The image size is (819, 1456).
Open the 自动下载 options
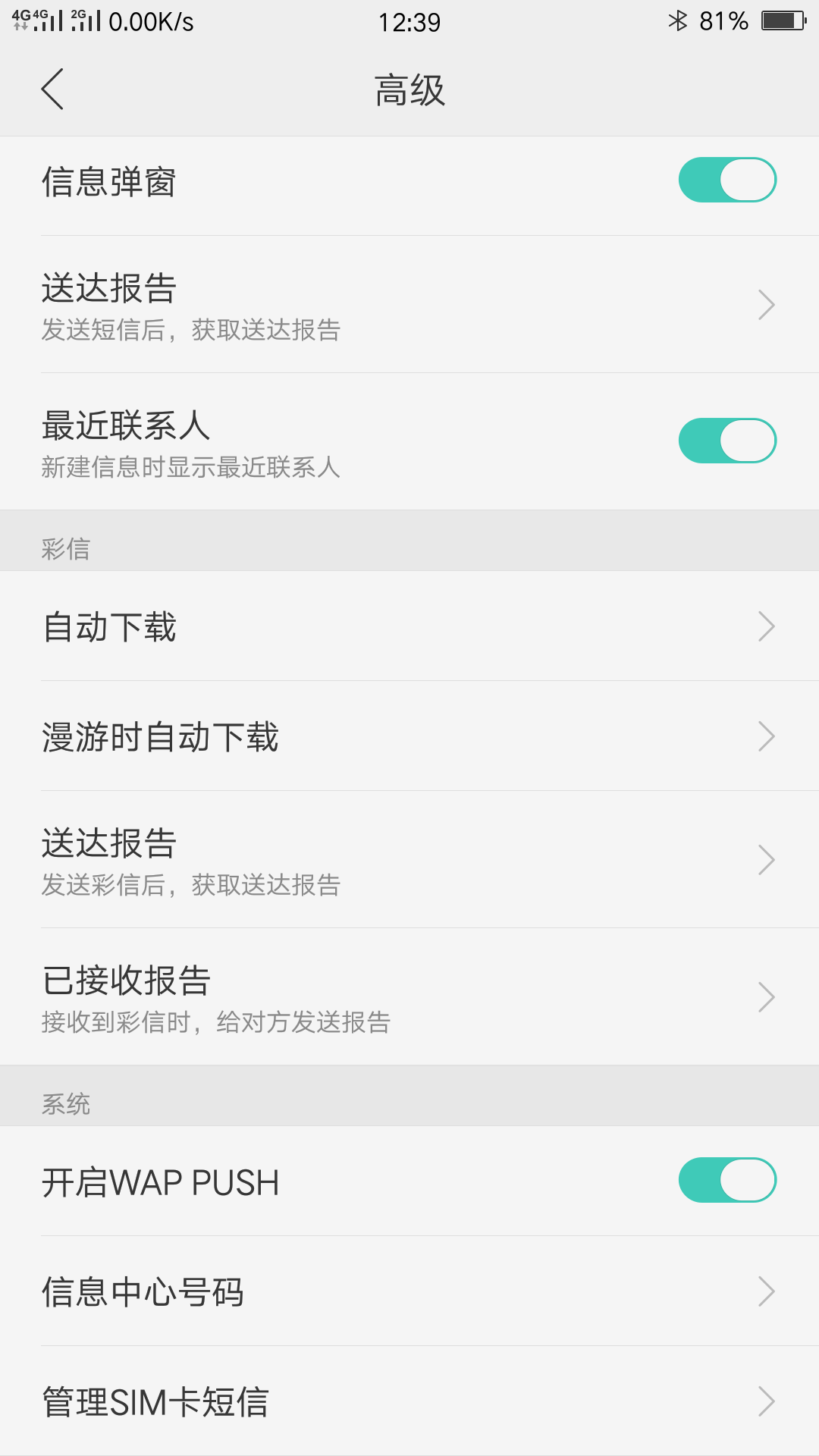coord(409,626)
